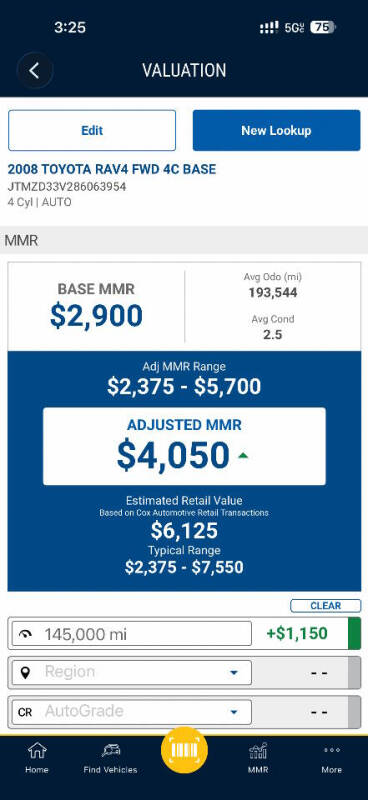The width and height of the screenshot is (368, 800).
Task: Edit the 145,000 mi odometer field
Action: click(132, 634)
